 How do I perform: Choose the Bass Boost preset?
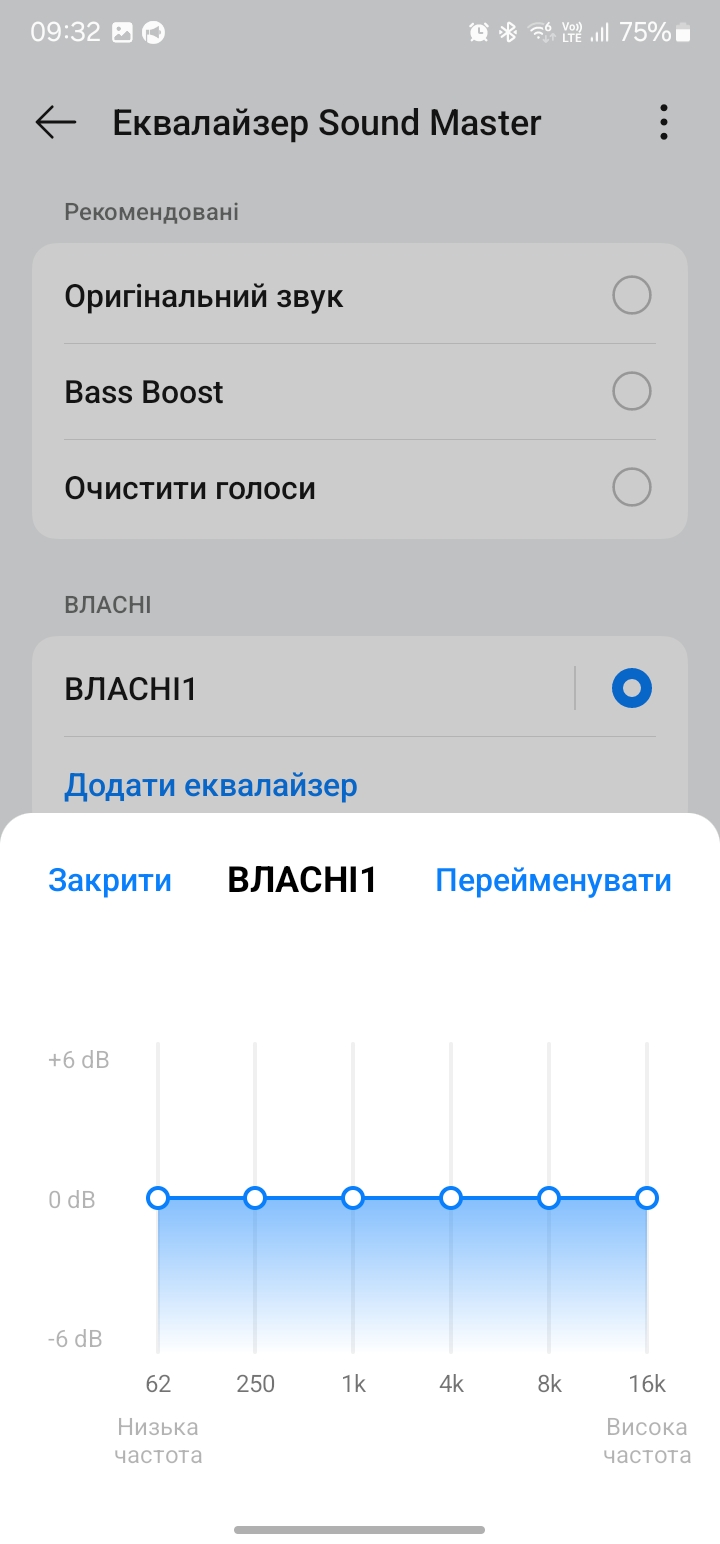(631, 391)
